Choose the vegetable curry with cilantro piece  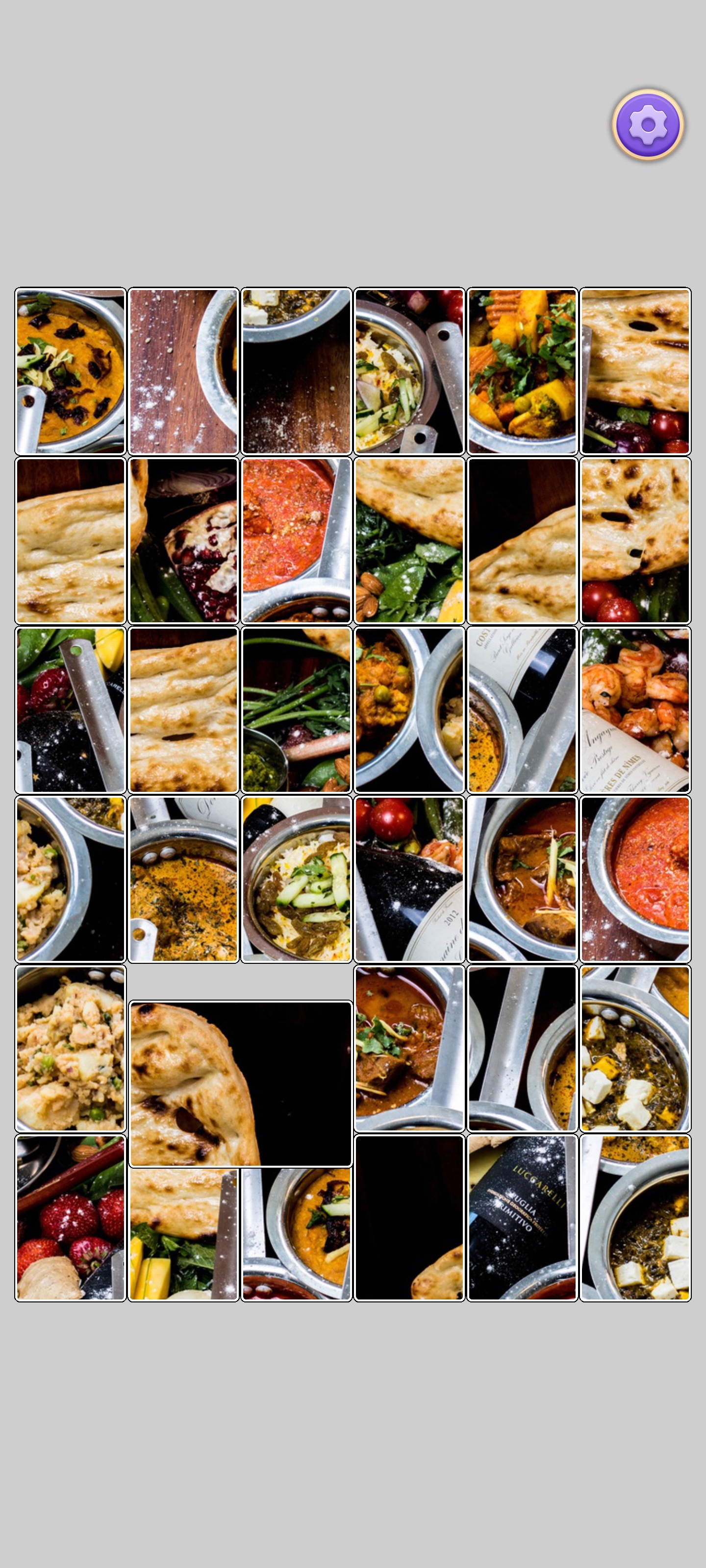tap(522, 371)
